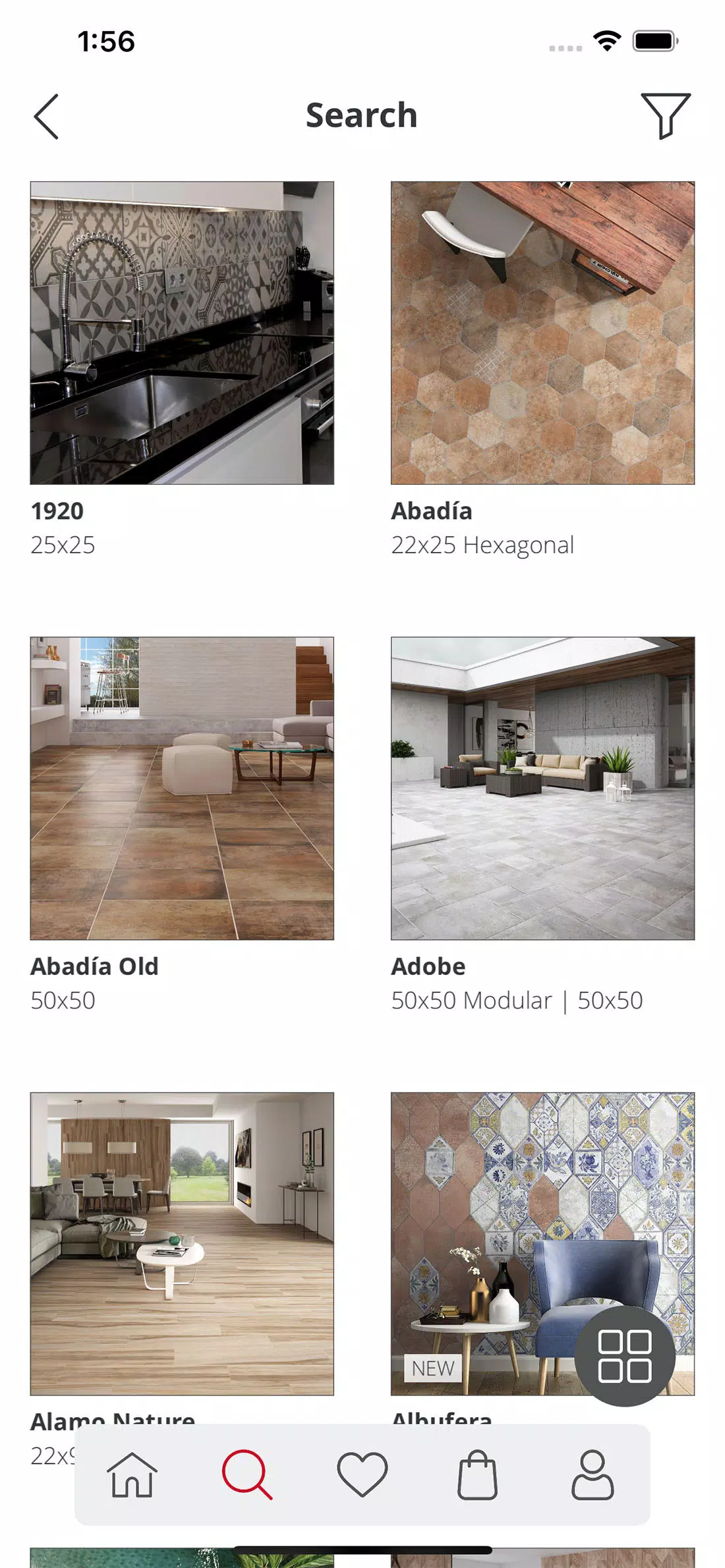The image size is (725, 1568).
Task: Select the Search tab
Action: 247,1475
